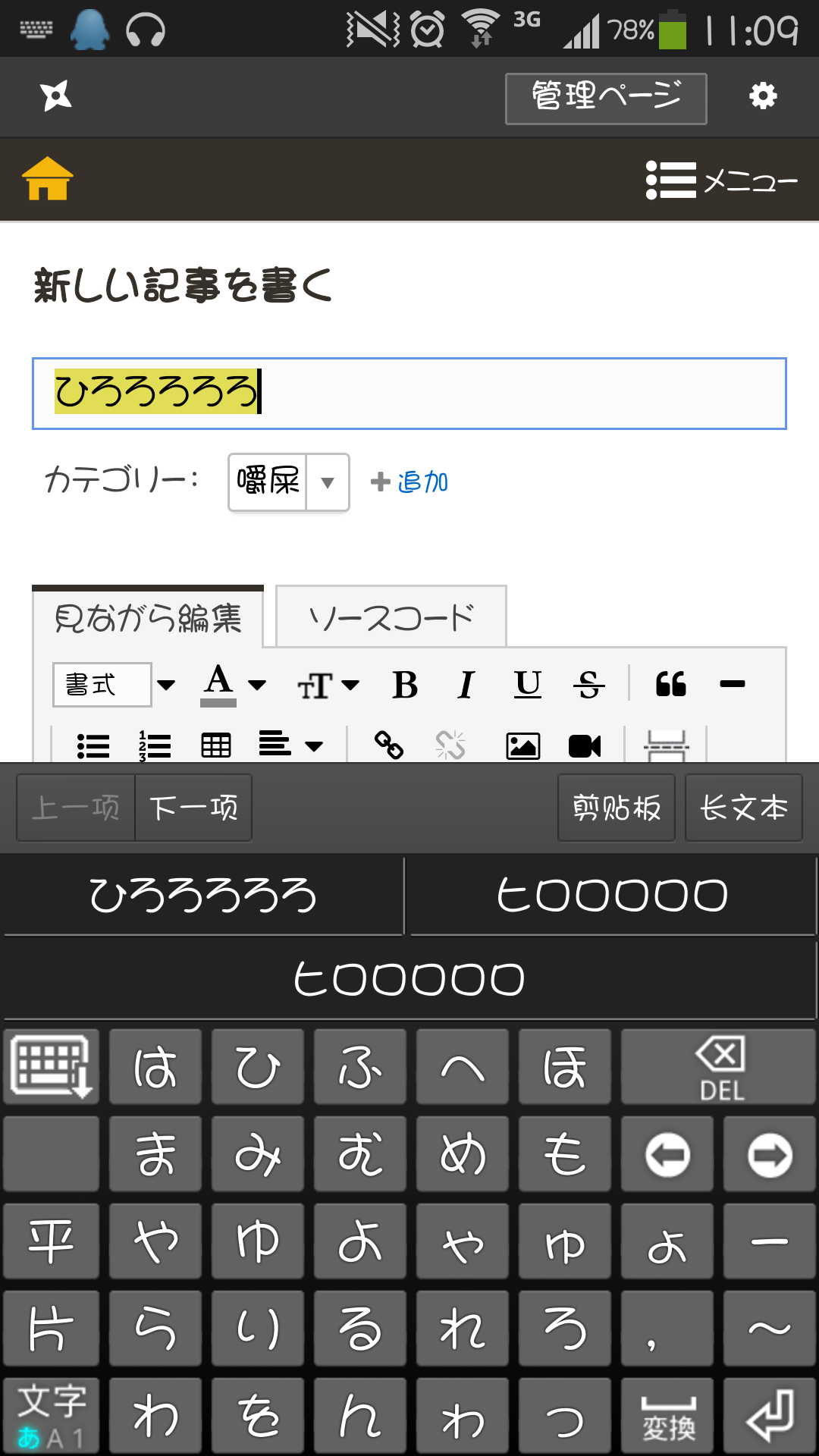
Task: Insert a blockquote
Action: click(x=671, y=684)
